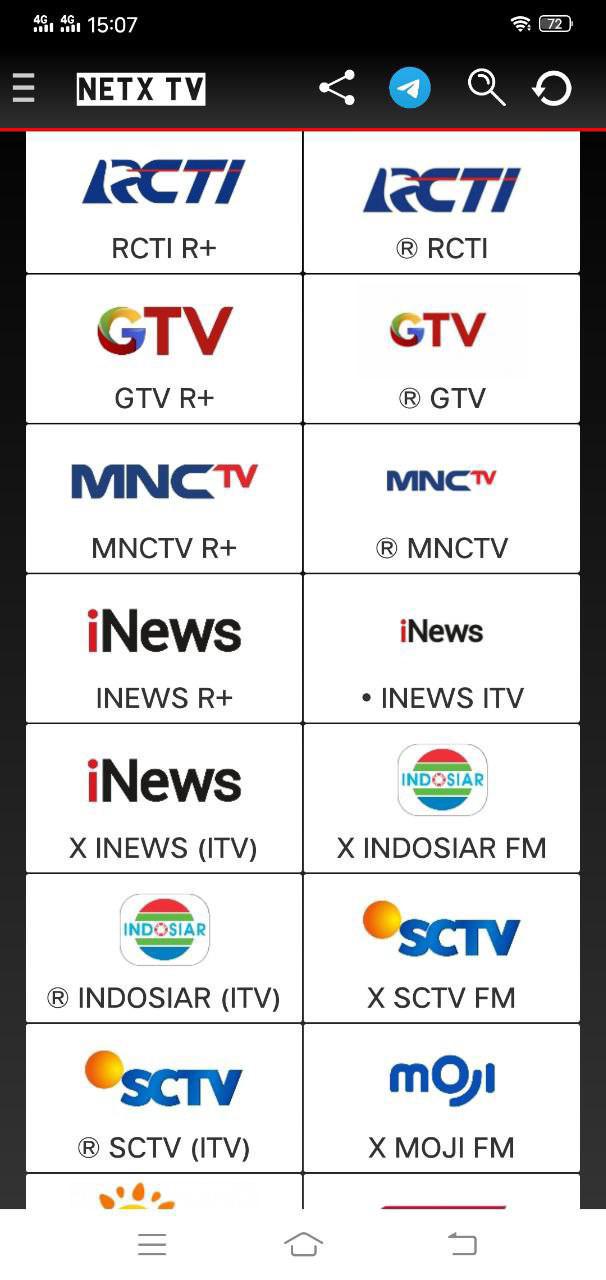Image resolution: width=606 pixels, height=1280 pixels.
Task: Select the GTV R+ channel
Action: coord(164,349)
